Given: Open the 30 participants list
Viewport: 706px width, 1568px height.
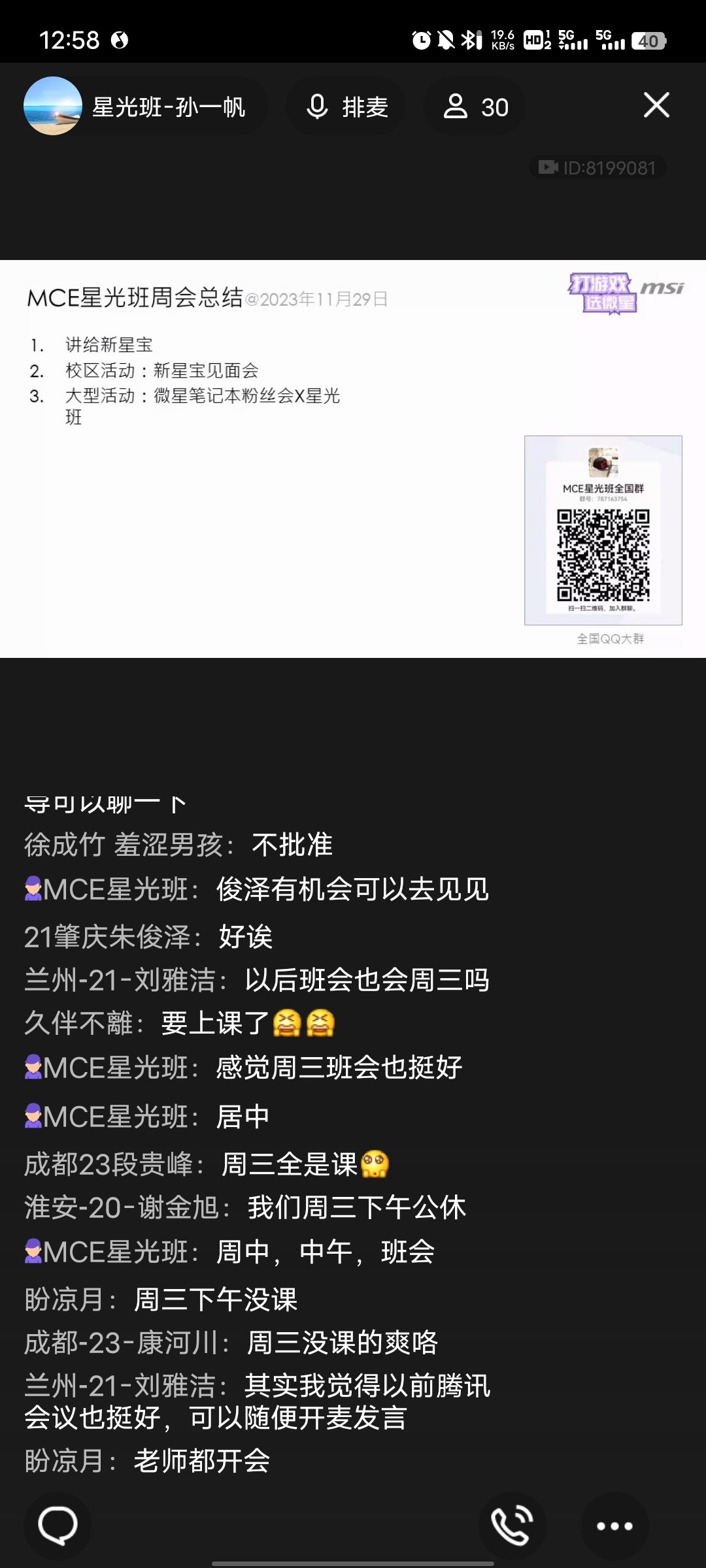Looking at the screenshot, I should point(475,106).
